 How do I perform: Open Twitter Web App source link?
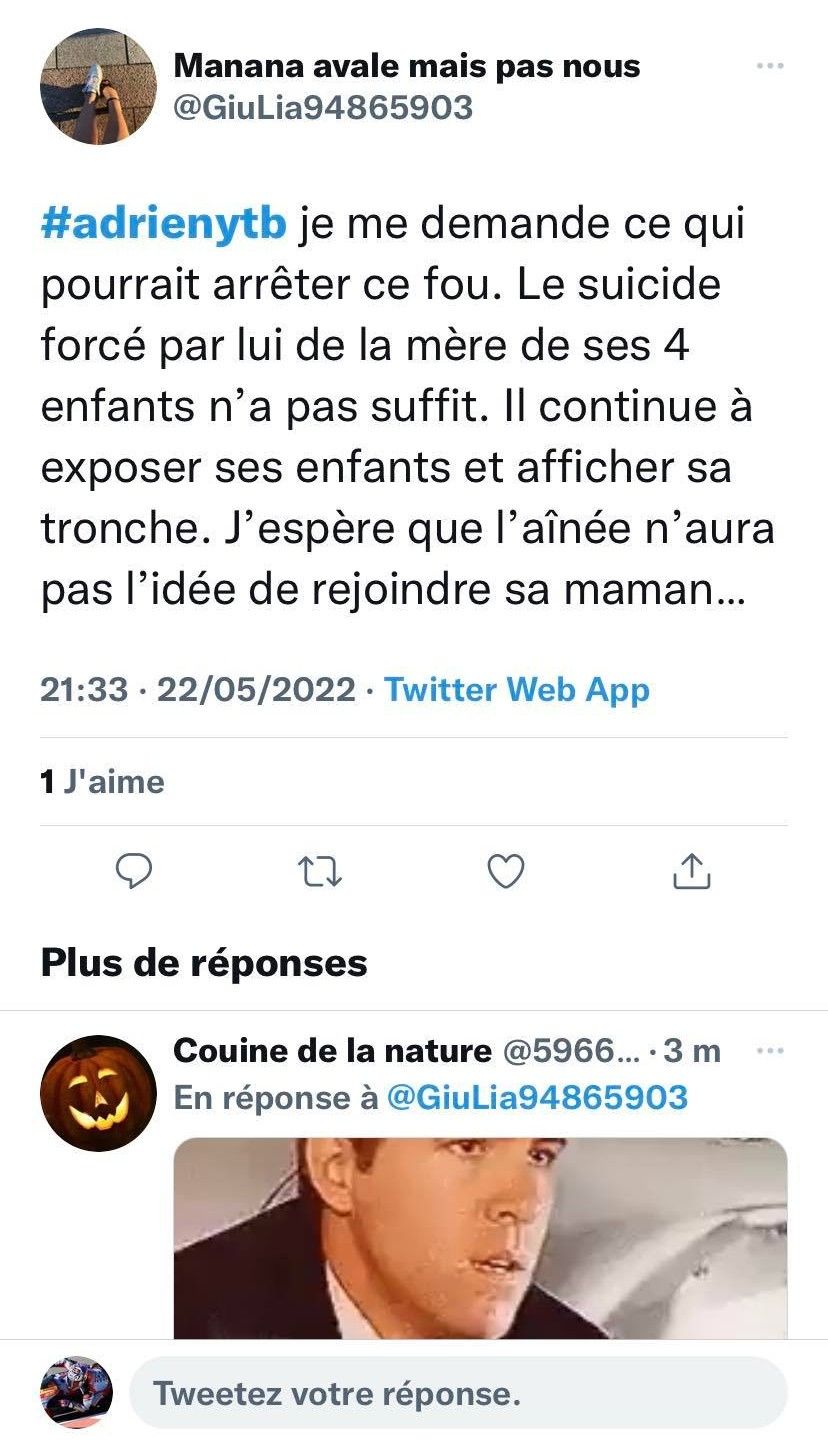(517, 690)
